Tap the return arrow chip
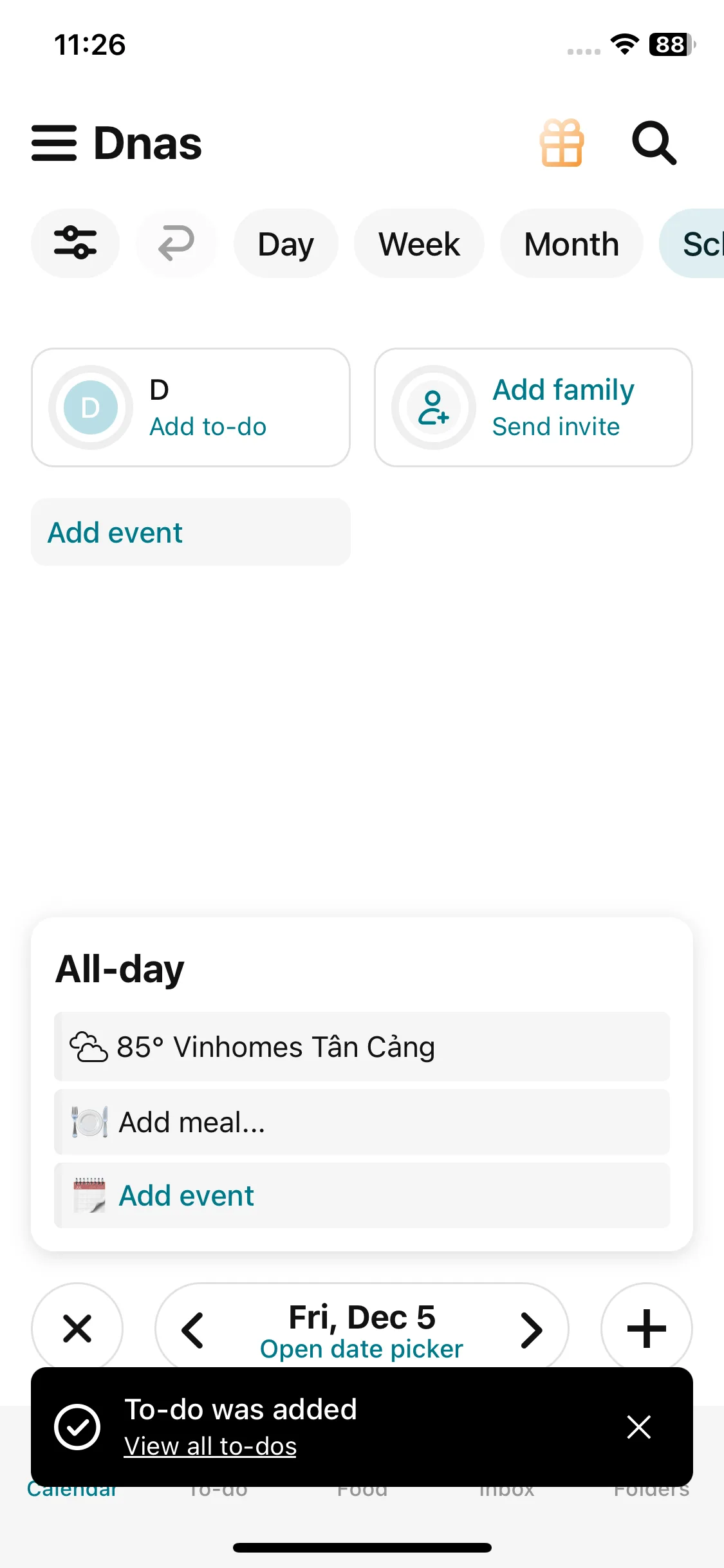This screenshot has width=724, height=1568. pos(176,243)
